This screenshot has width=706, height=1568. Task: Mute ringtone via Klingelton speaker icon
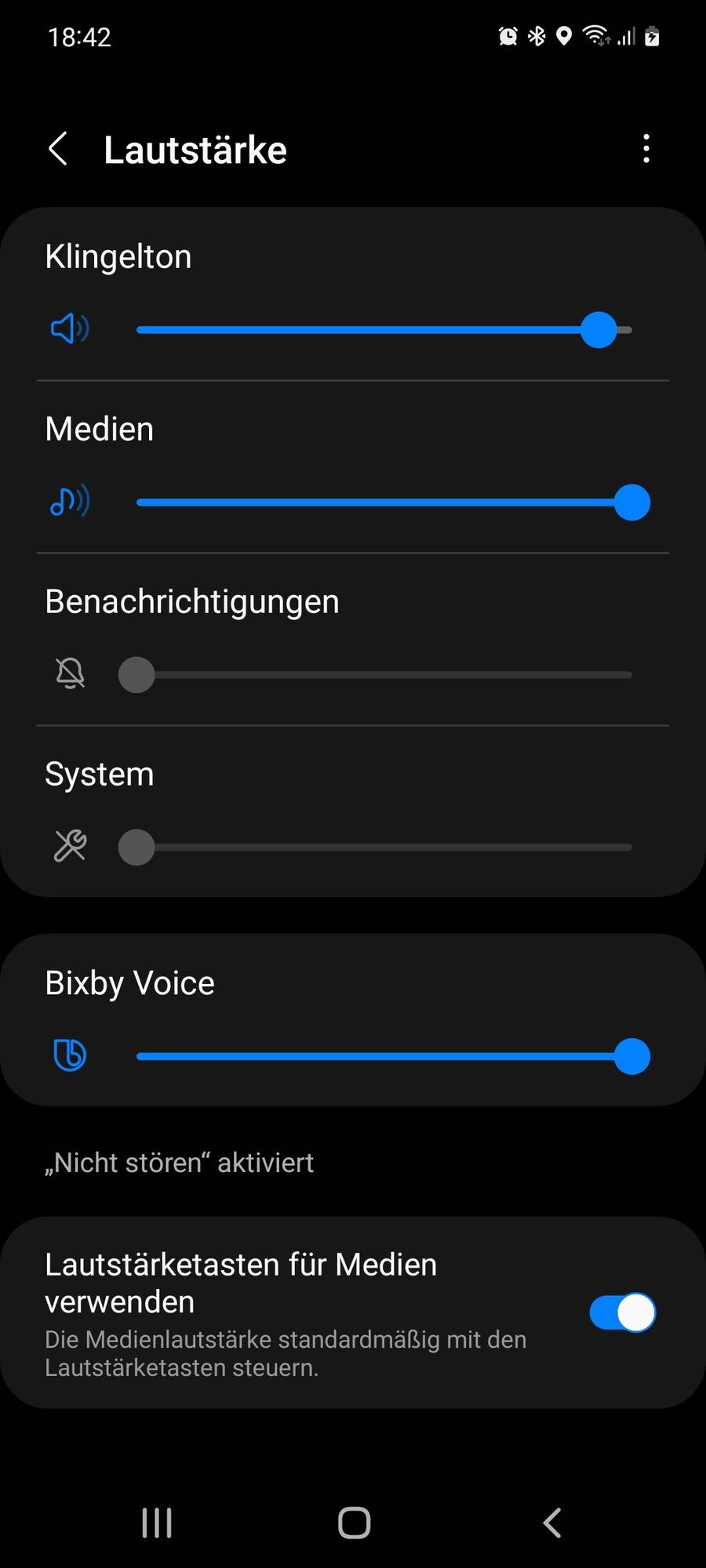coord(70,329)
